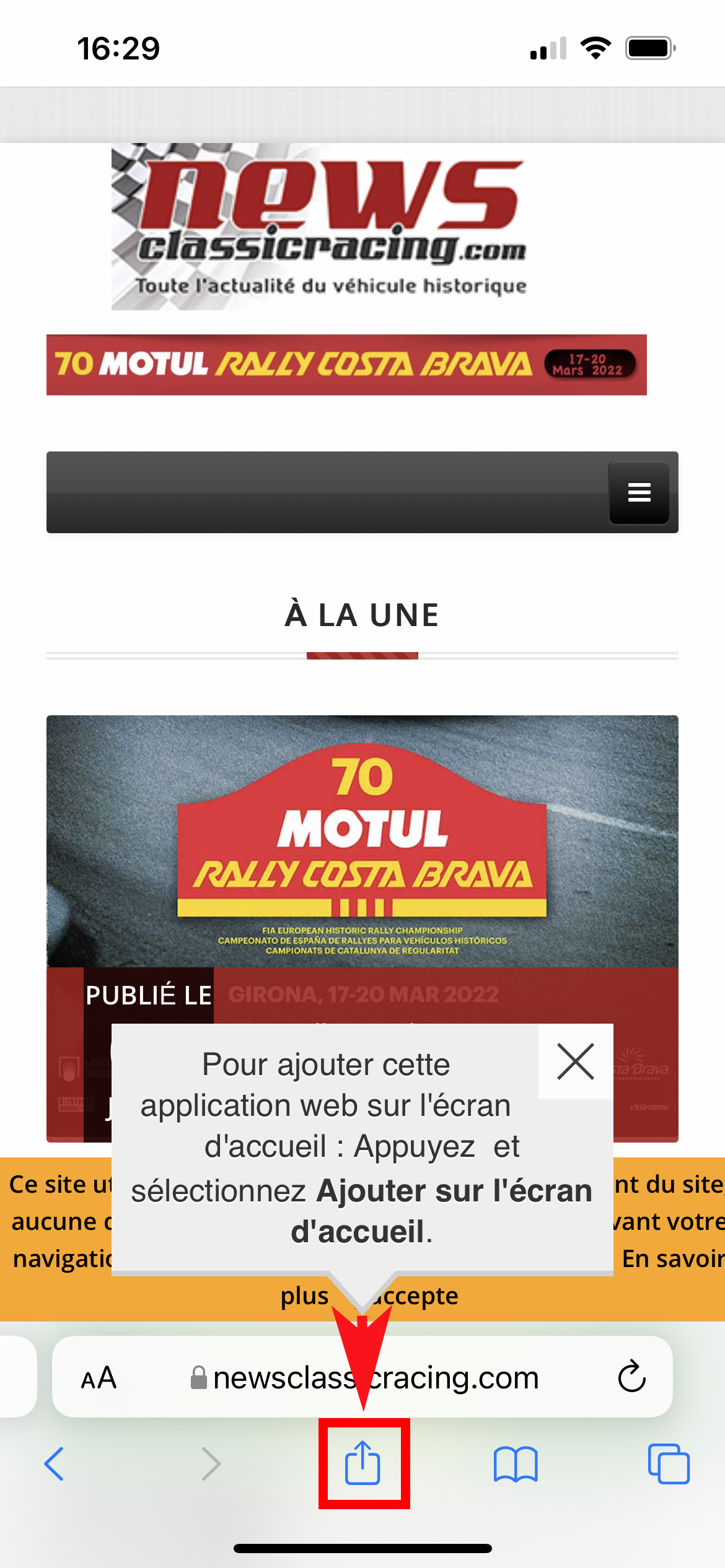725x1568 pixels.
Task: Tap the newsclassicracing.com address field
Action: [x=363, y=1377]
